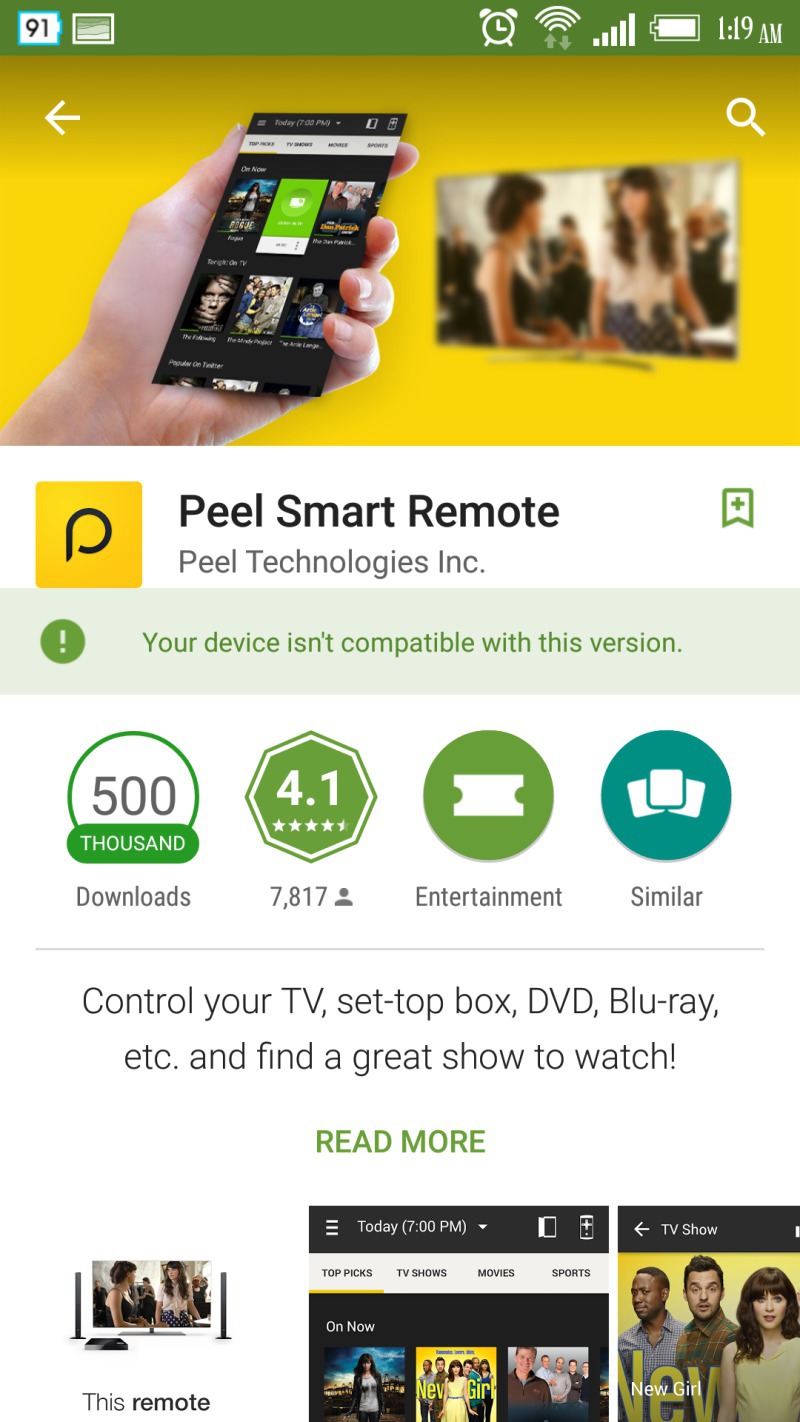Viewport: 800px width, 1422px height.
Task: Go back using the arrow icon
Action: click(62, 118)
